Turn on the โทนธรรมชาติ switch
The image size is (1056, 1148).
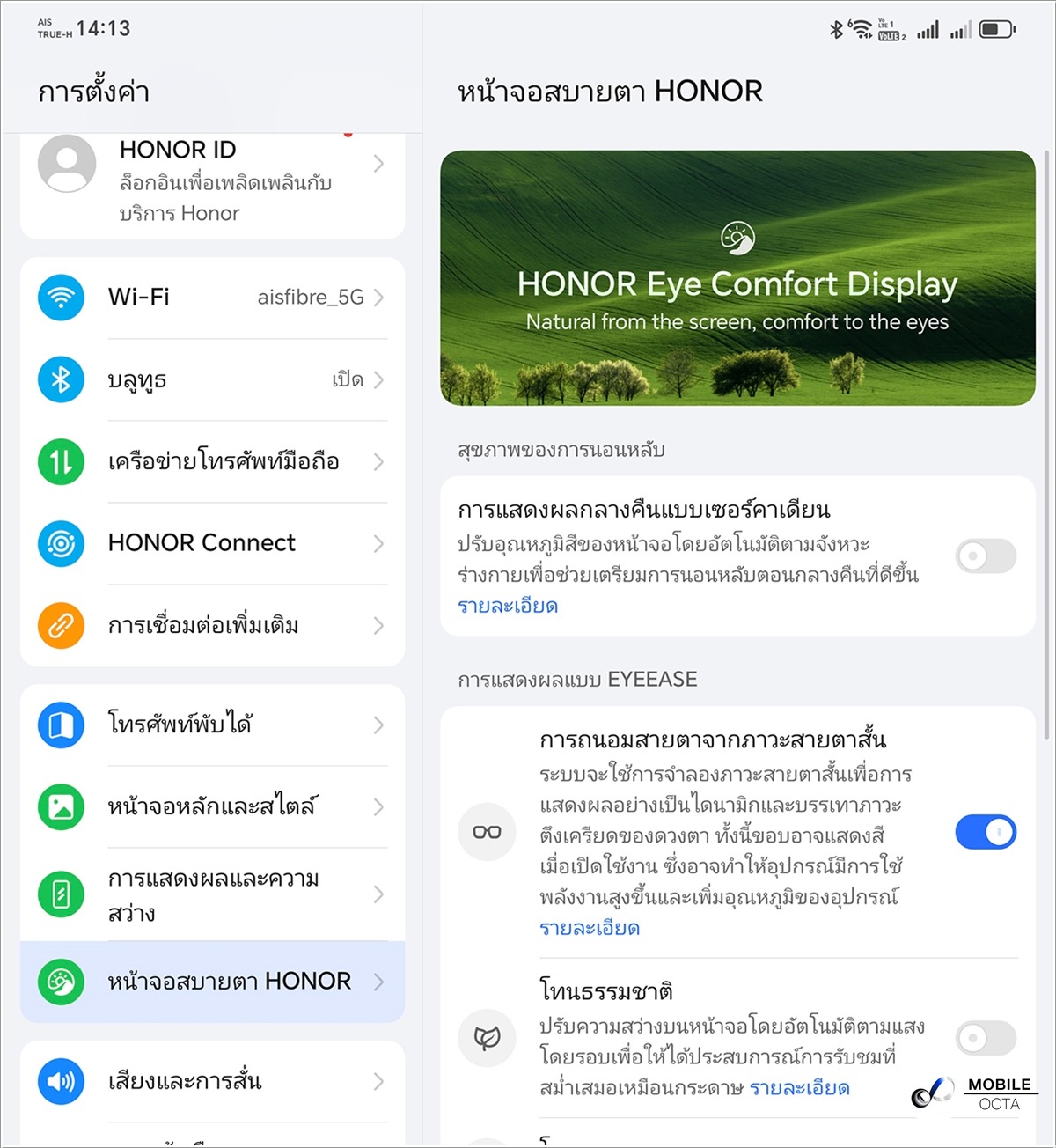click(985, 1038)
